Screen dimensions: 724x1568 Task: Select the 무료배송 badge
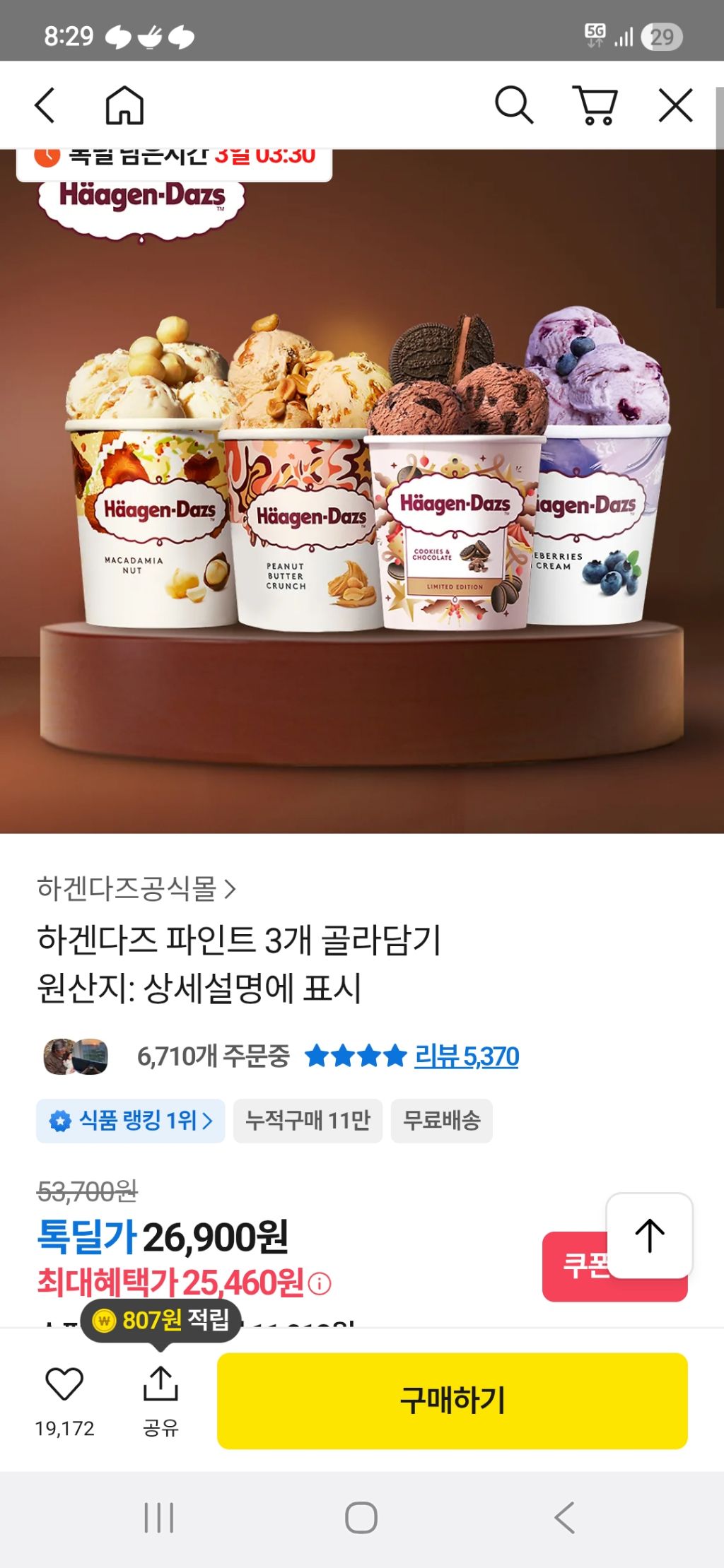(441, 1121)
